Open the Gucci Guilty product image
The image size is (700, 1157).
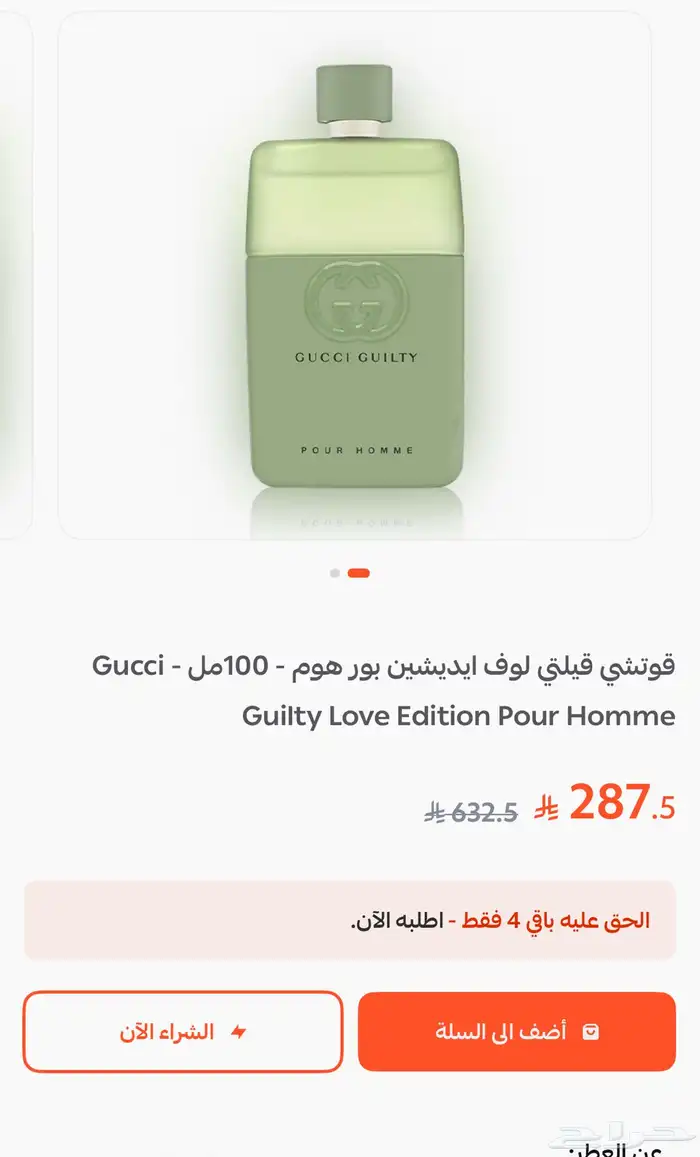[355, 276]
